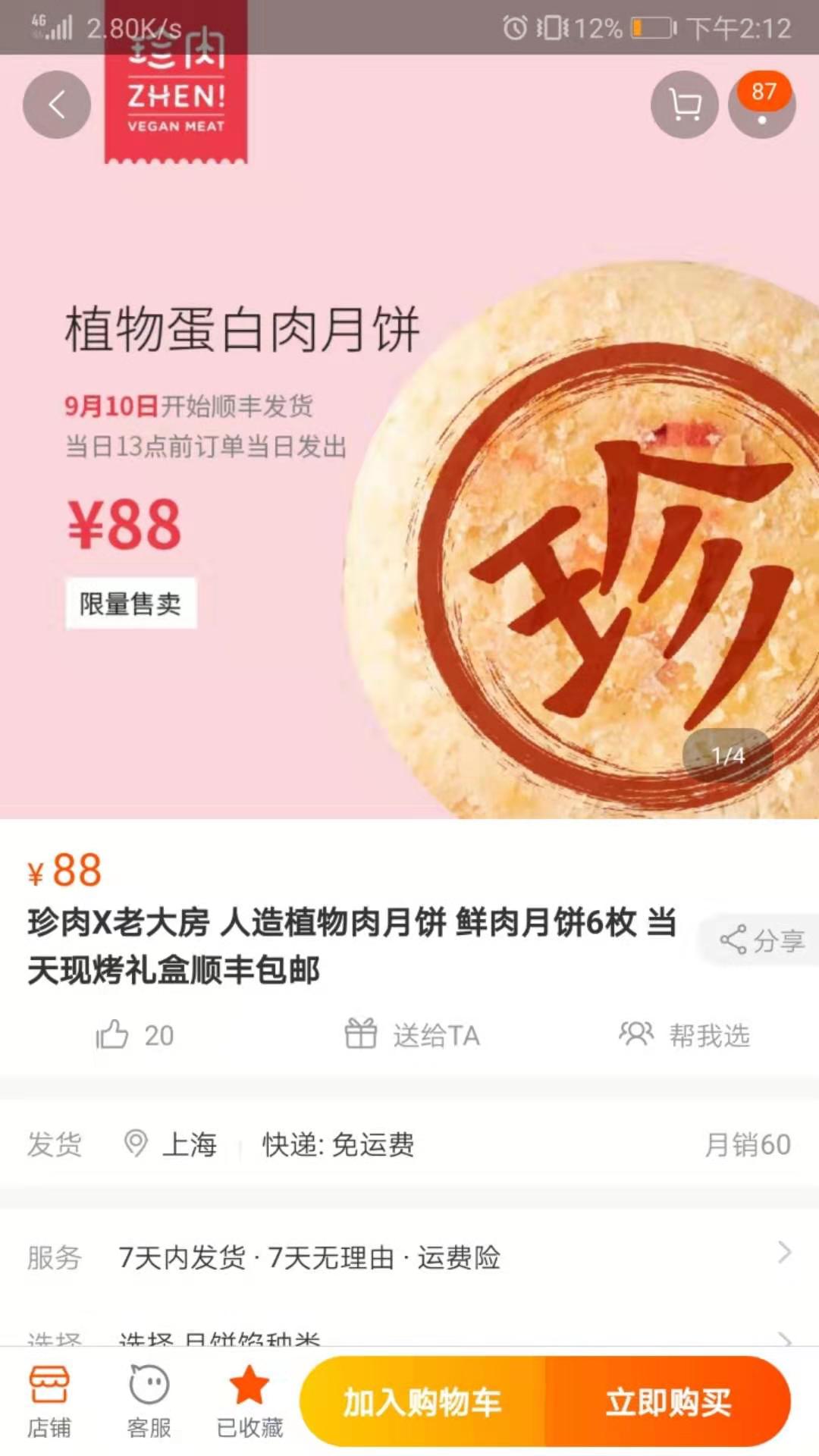Screen dimensions: 819x1456
Task: Tap 帮我选 to ask friends
Action: coord(684,1034)
